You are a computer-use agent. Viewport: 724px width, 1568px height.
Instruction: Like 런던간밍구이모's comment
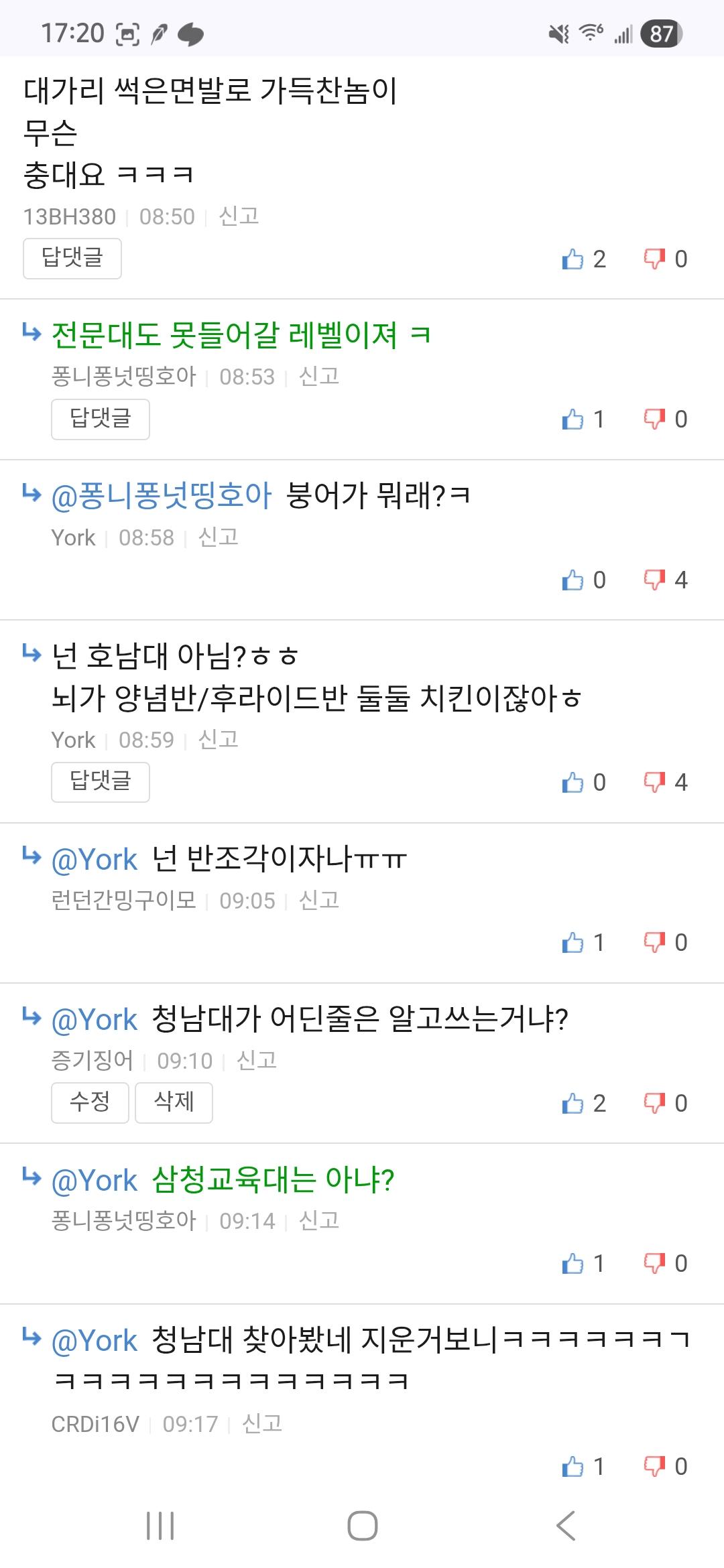click(573, 943)
